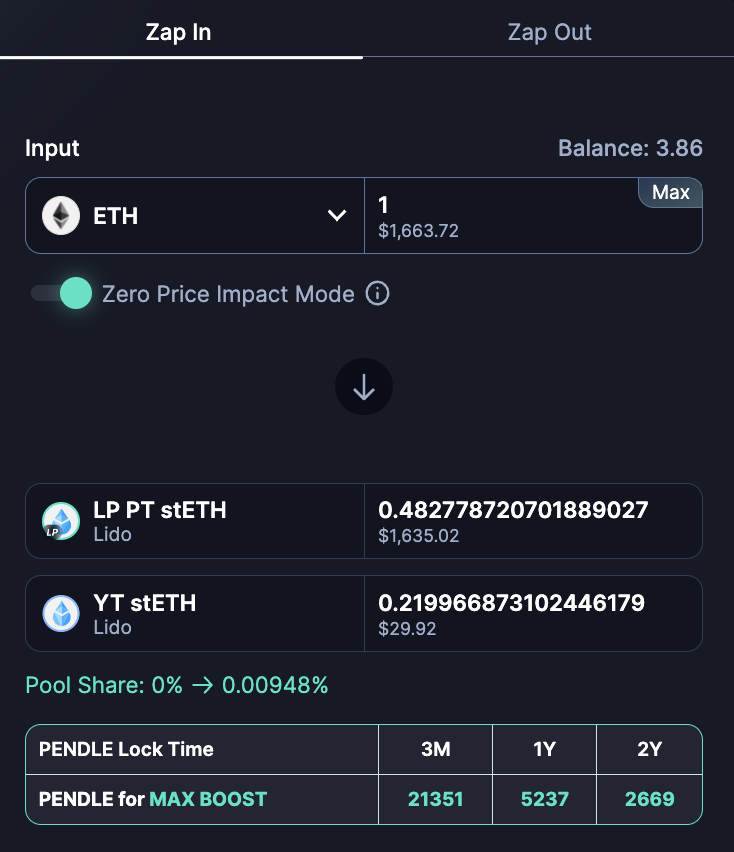Open the ETH token selector dropdown
Viewport: 734px width, 852px height.
(x=337, y=215)
